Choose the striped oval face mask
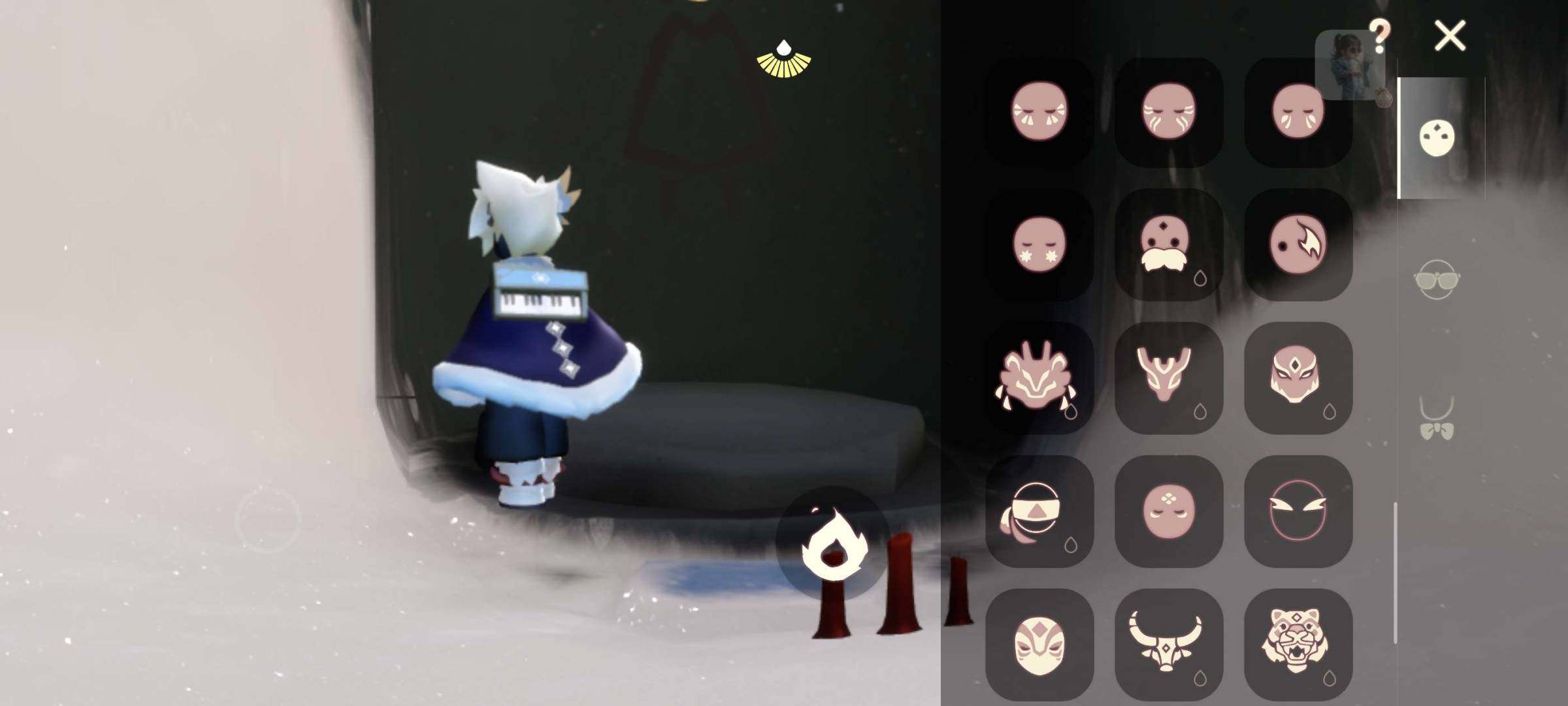The image size is (1568, 706). 1039,643
